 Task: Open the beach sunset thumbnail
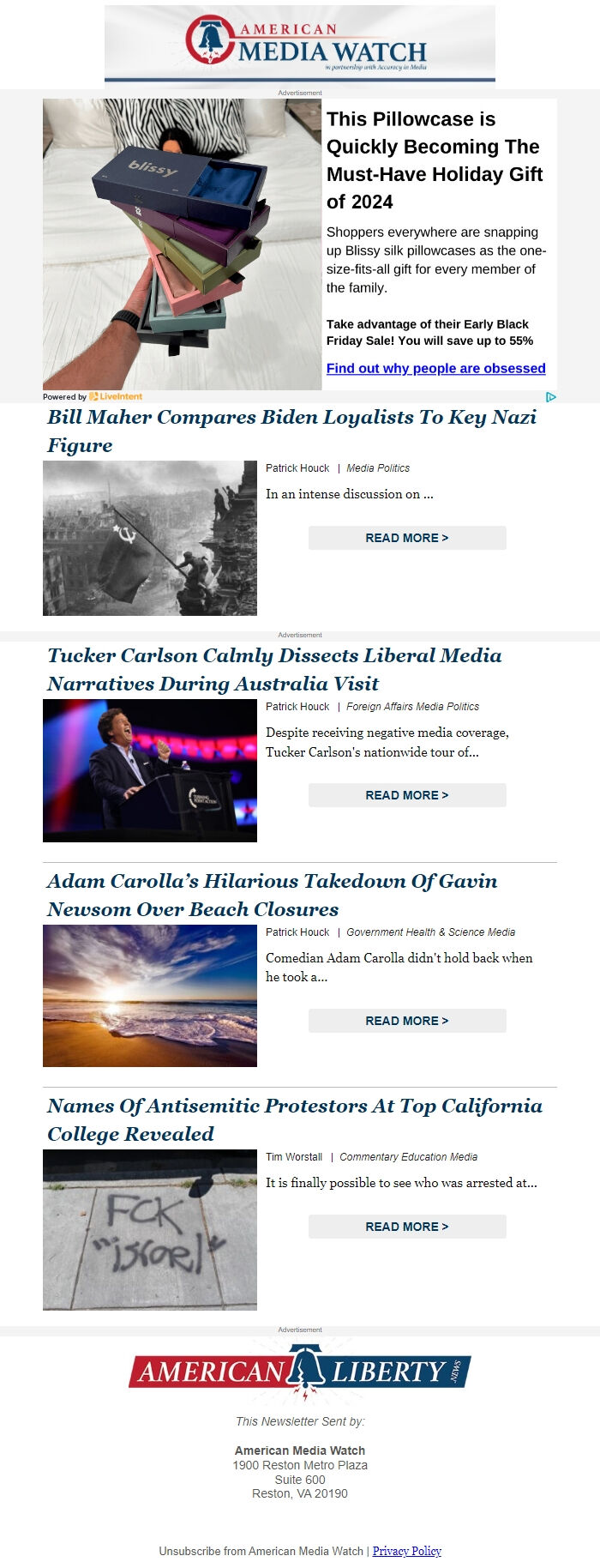(150, 996)
